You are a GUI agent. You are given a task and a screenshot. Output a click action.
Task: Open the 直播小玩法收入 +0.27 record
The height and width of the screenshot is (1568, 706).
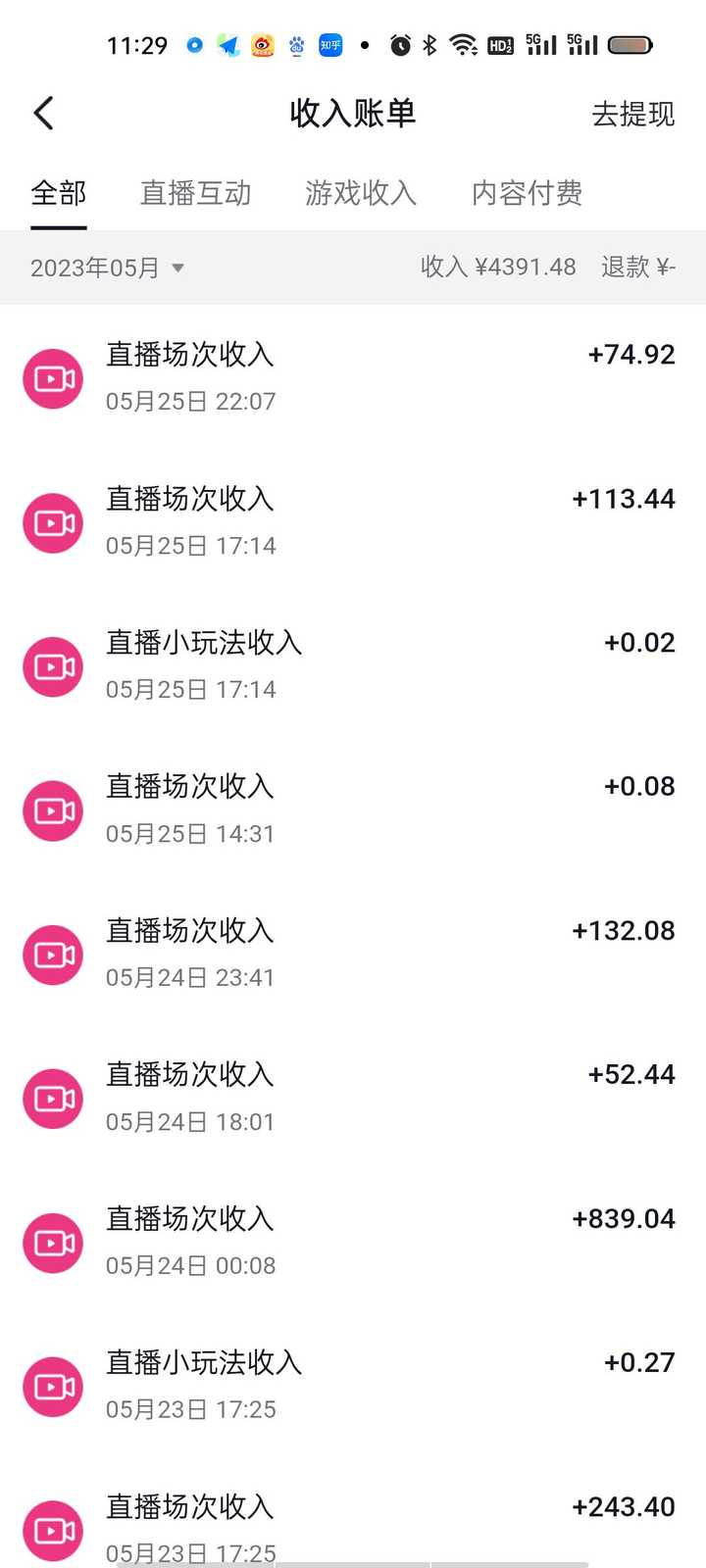click(353, 1386)
